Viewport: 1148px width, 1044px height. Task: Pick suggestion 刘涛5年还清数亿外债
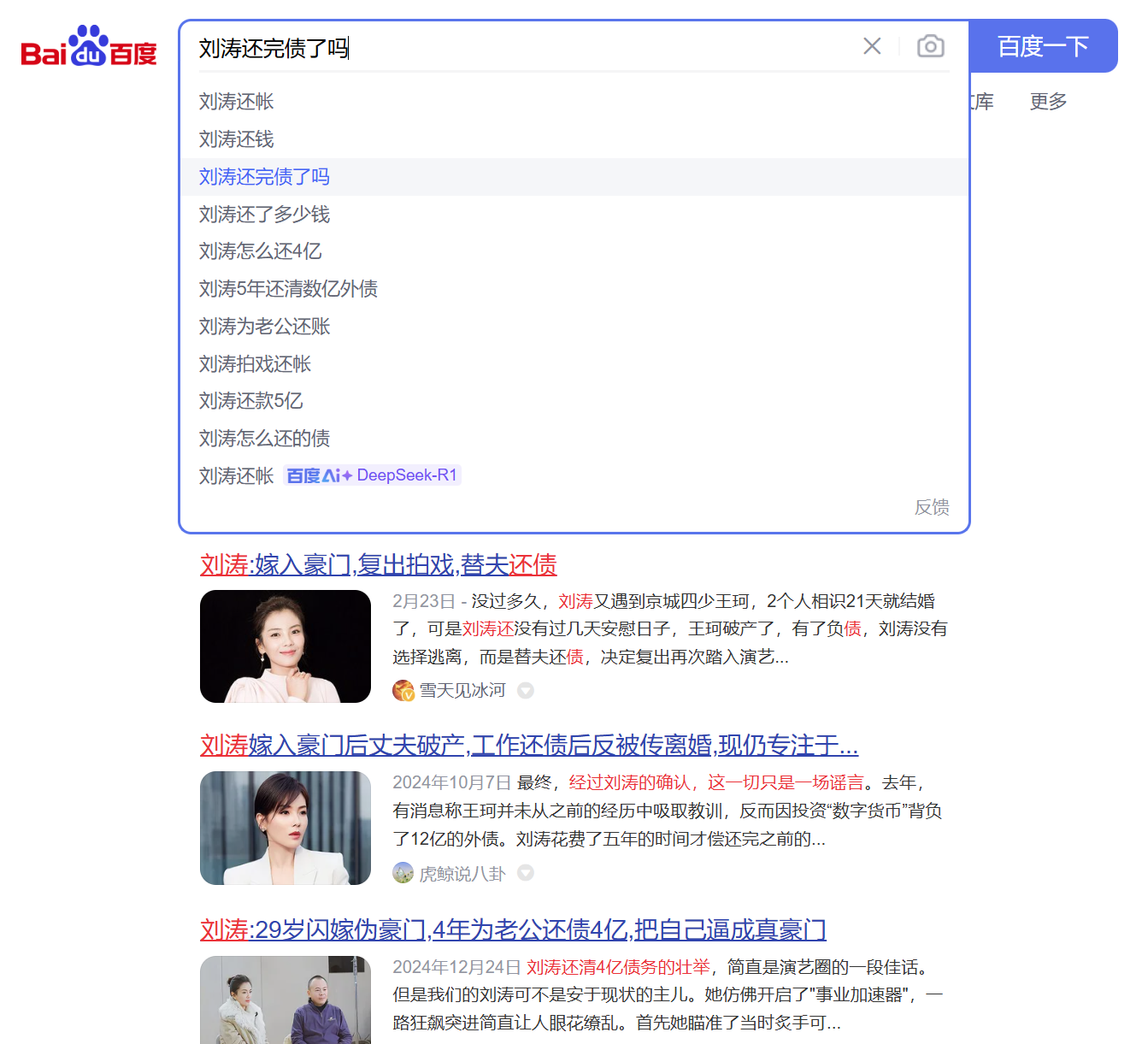coord(288,289)
